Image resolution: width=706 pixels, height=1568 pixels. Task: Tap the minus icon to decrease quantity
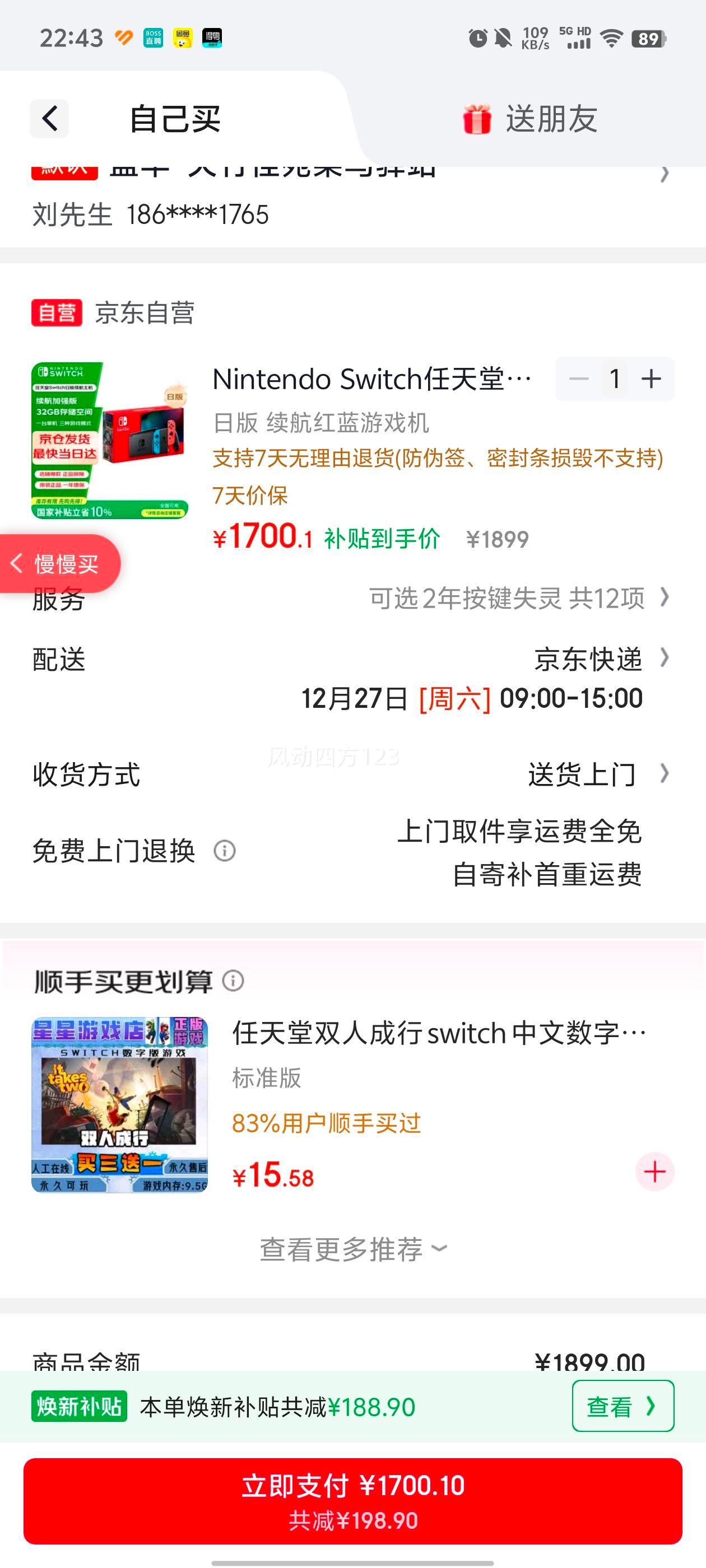[579, 379]
